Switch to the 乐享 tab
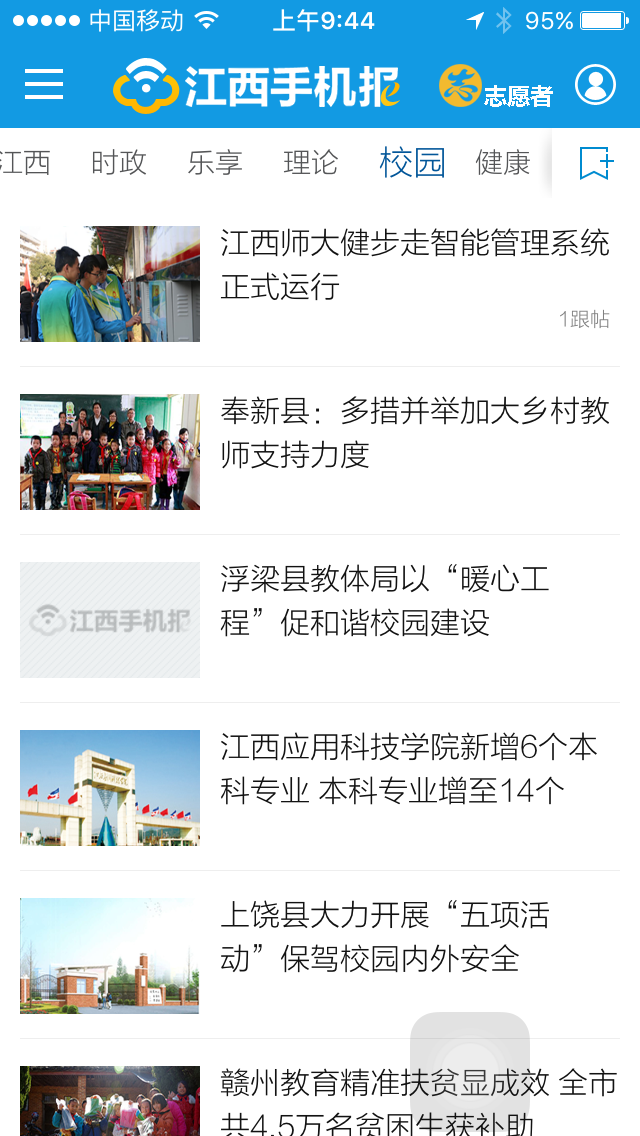 (x=215, y=162)
